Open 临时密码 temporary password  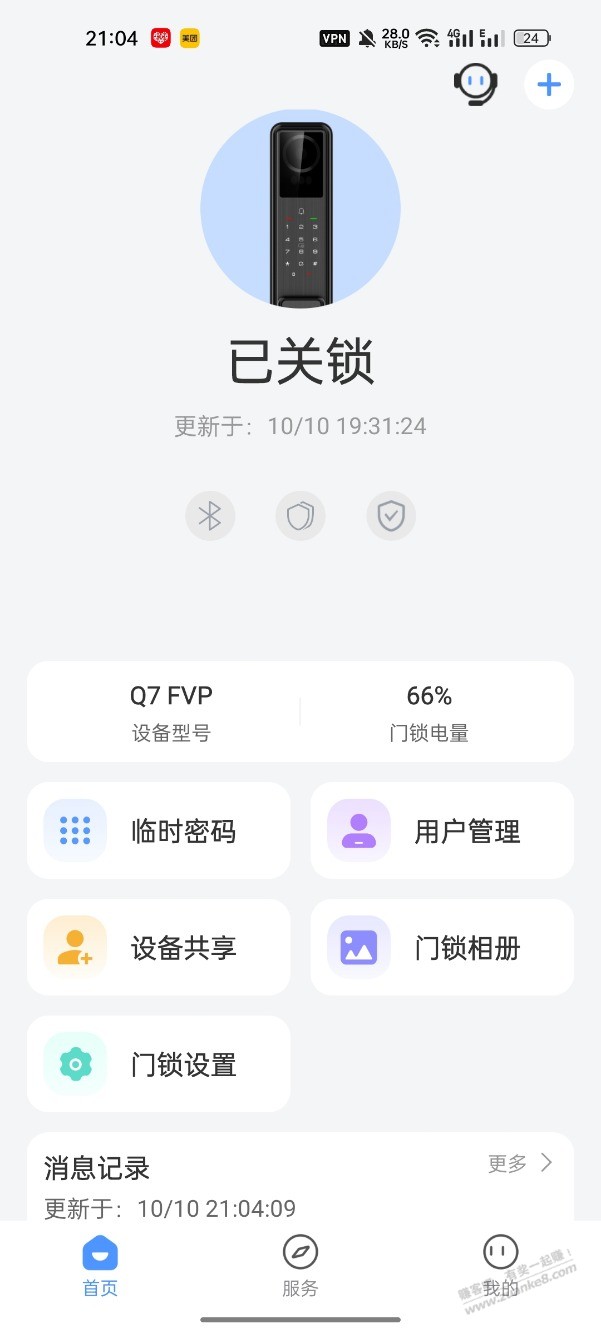pyautogui.click(x=159, y=831)
